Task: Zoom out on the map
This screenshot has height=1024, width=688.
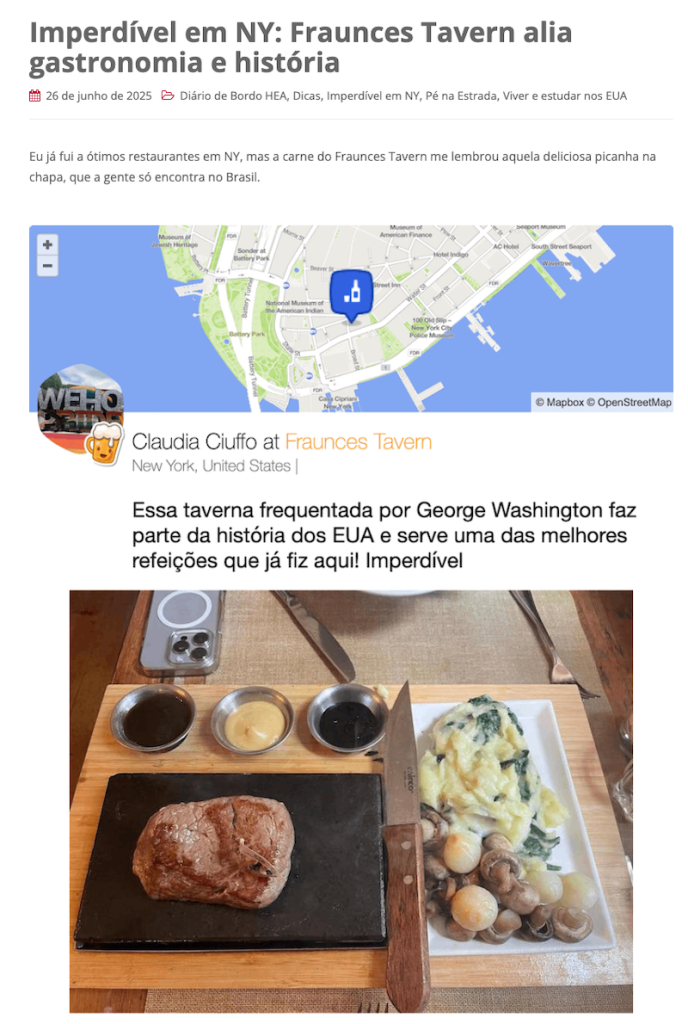Action: (x=47, y=266)
